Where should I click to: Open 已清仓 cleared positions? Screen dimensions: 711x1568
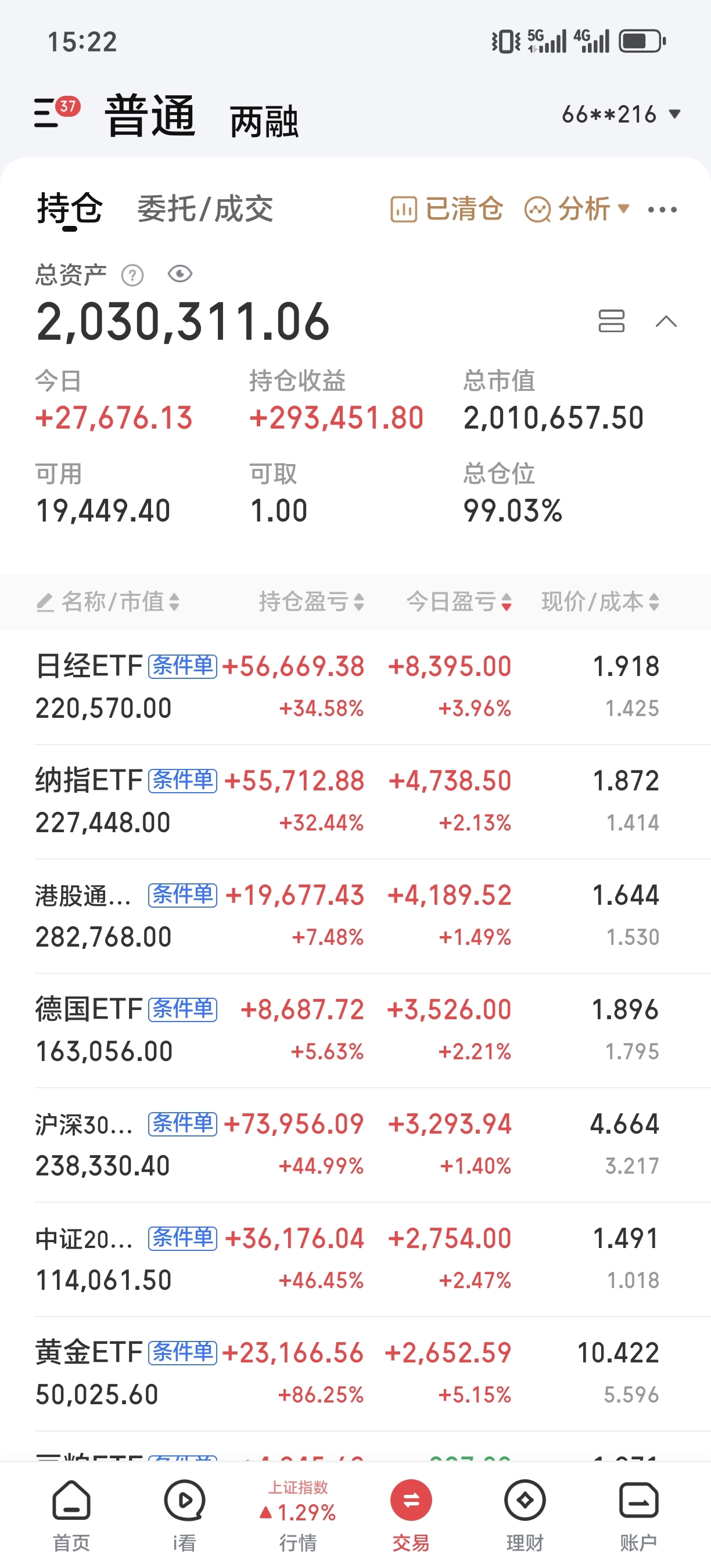(x=447, y=209)
